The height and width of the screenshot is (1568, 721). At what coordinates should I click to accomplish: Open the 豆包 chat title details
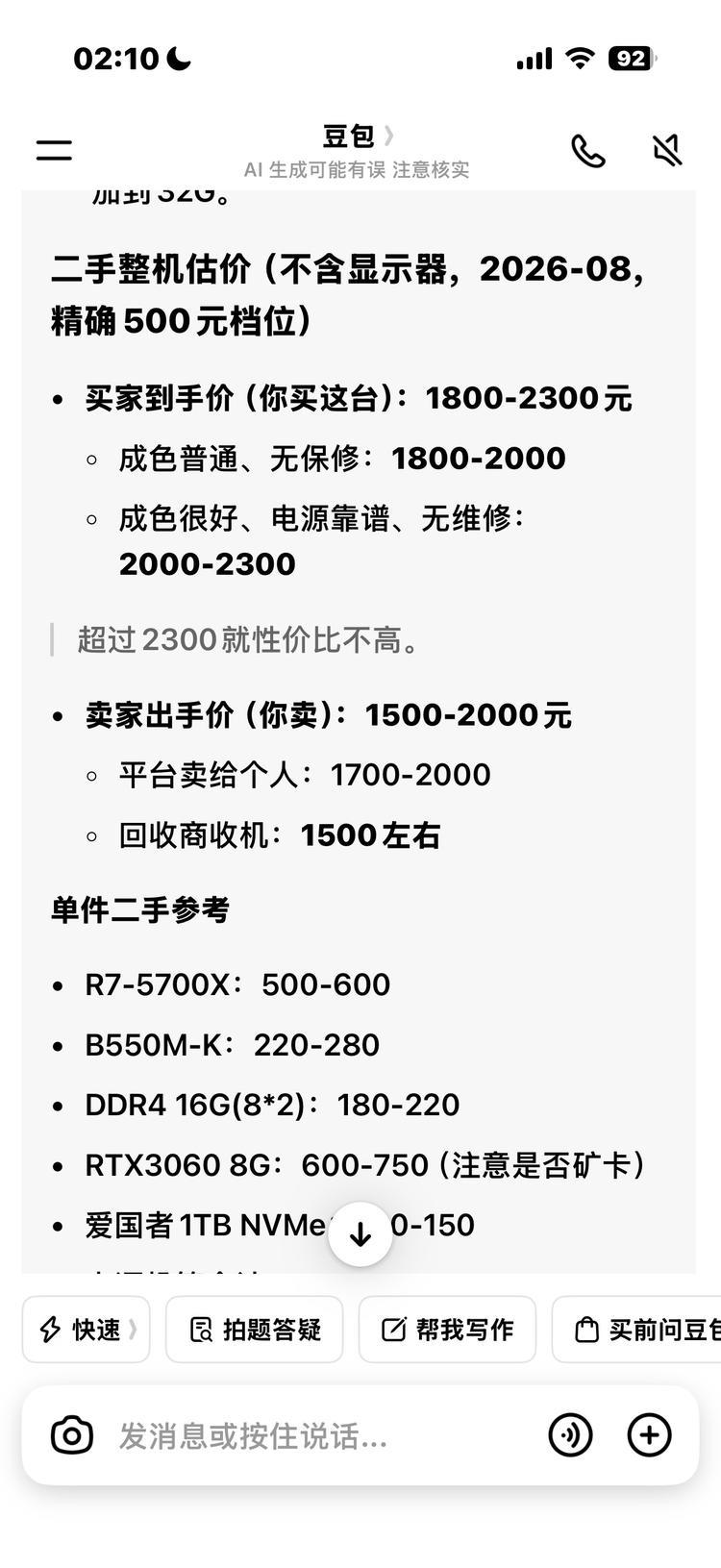point(358,137)
